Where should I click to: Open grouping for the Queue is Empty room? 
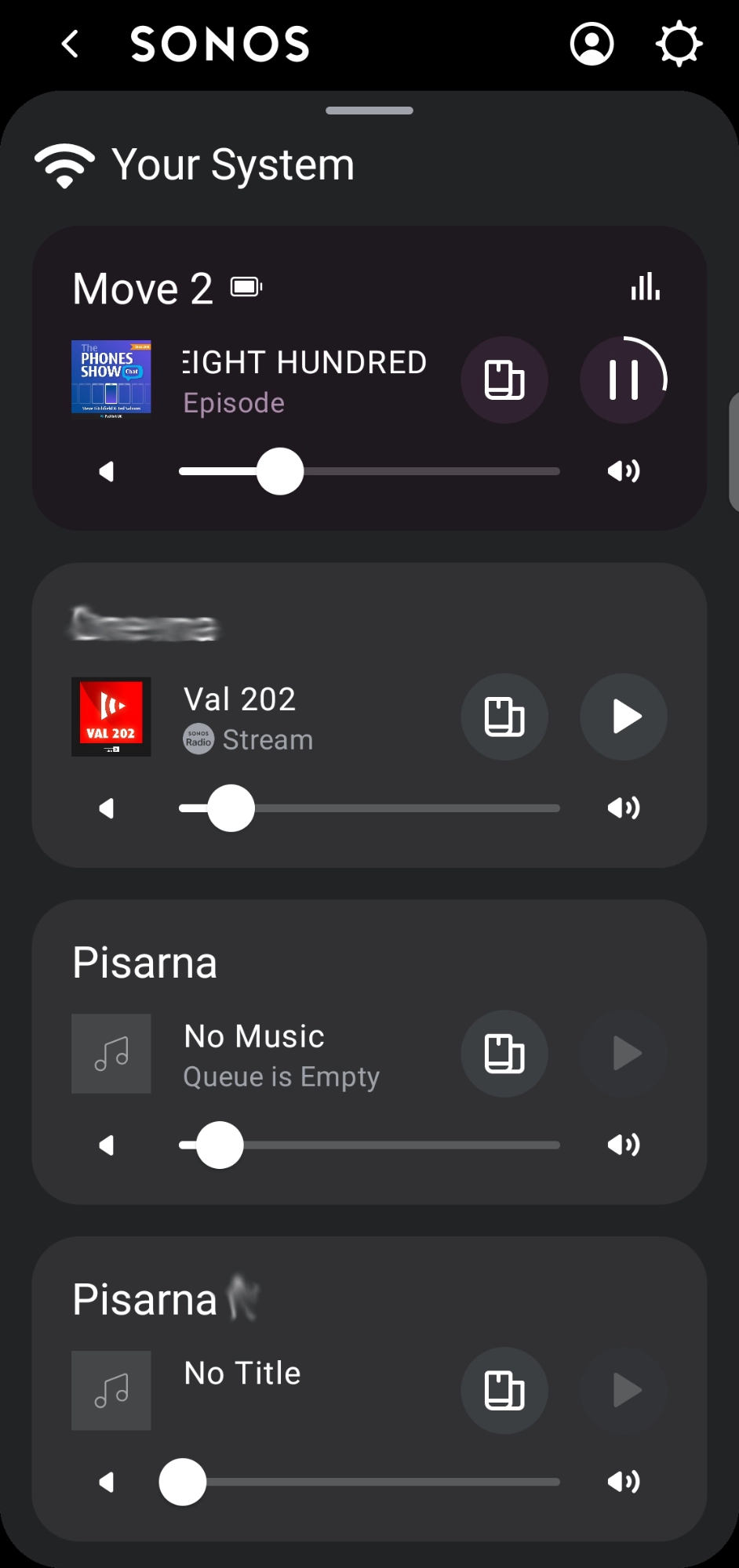click(x=504, y=1054)
